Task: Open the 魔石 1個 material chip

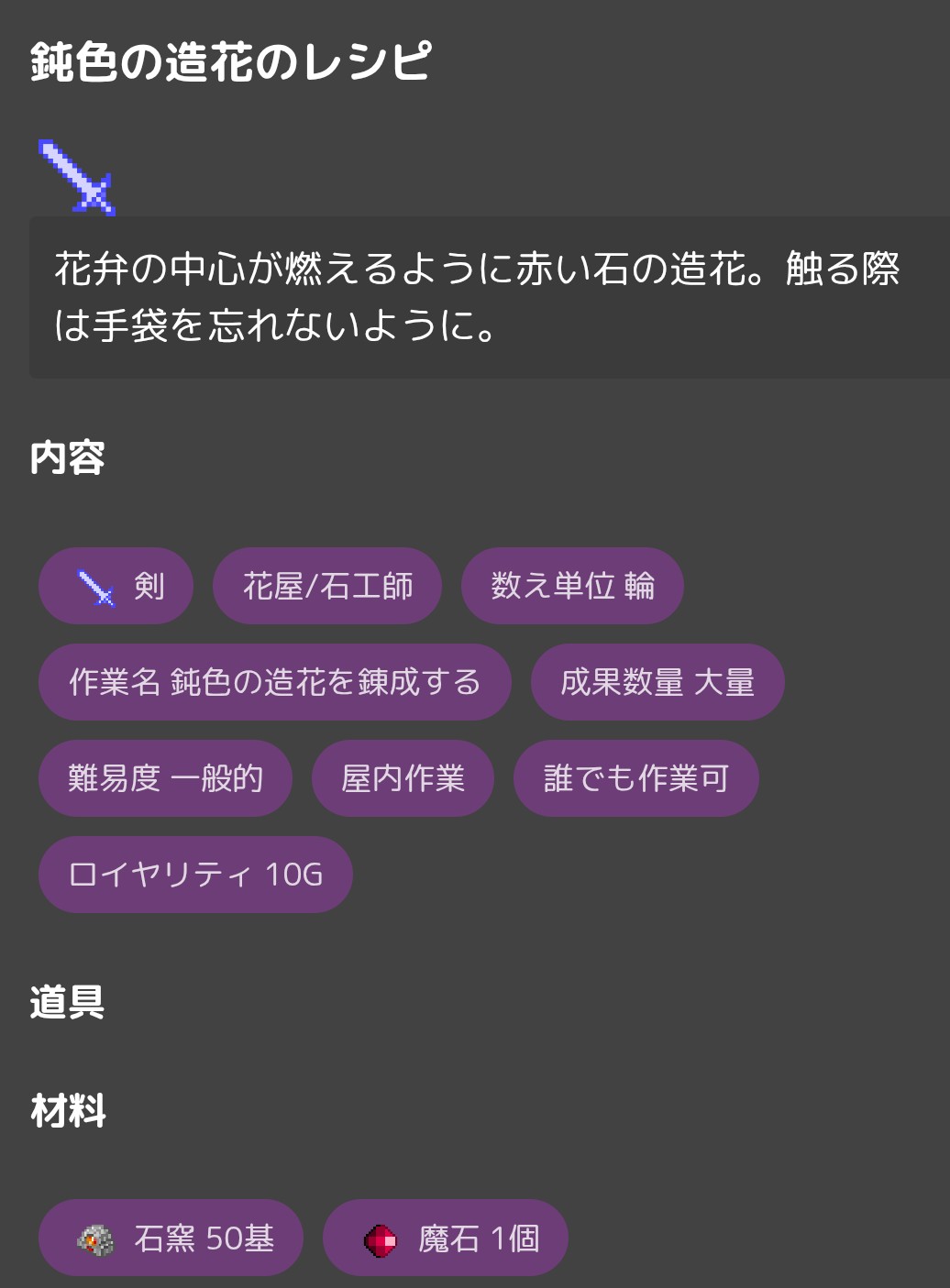Action: click(446, 1238)
